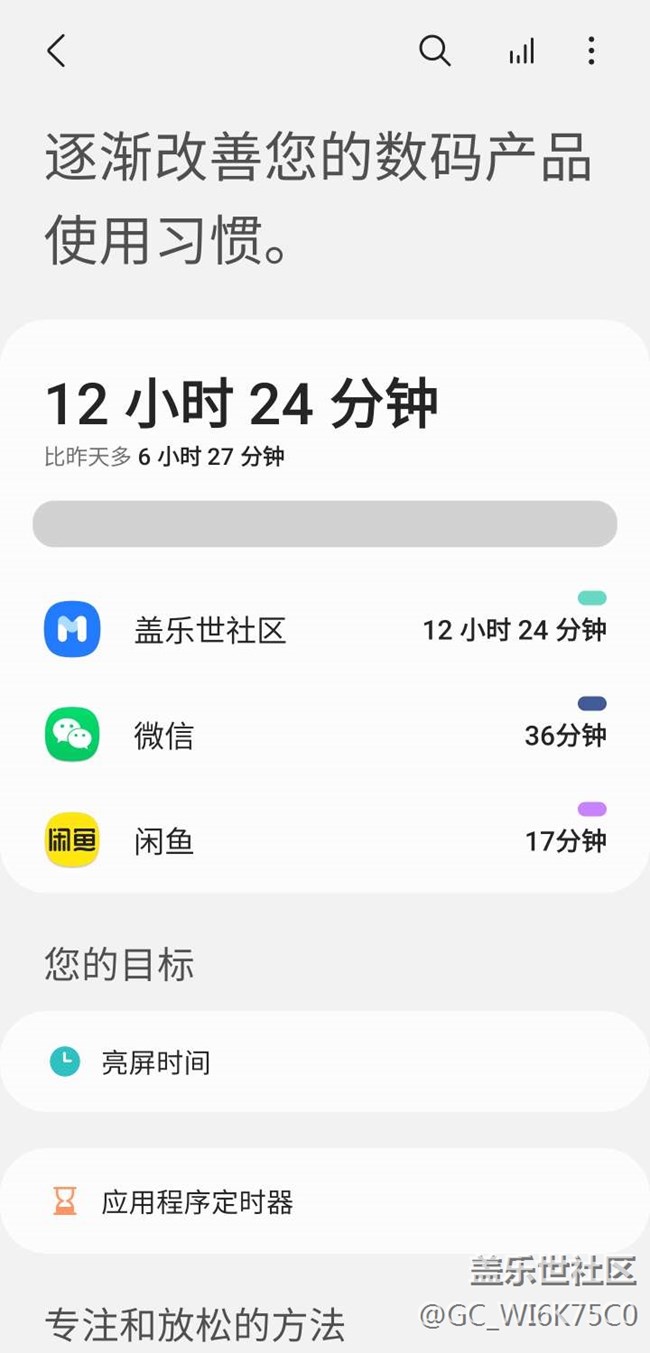Tap the 12 小时 24 分钟 screen time total
This screenshot has height=1353, width=650.
tap(241, 404)
